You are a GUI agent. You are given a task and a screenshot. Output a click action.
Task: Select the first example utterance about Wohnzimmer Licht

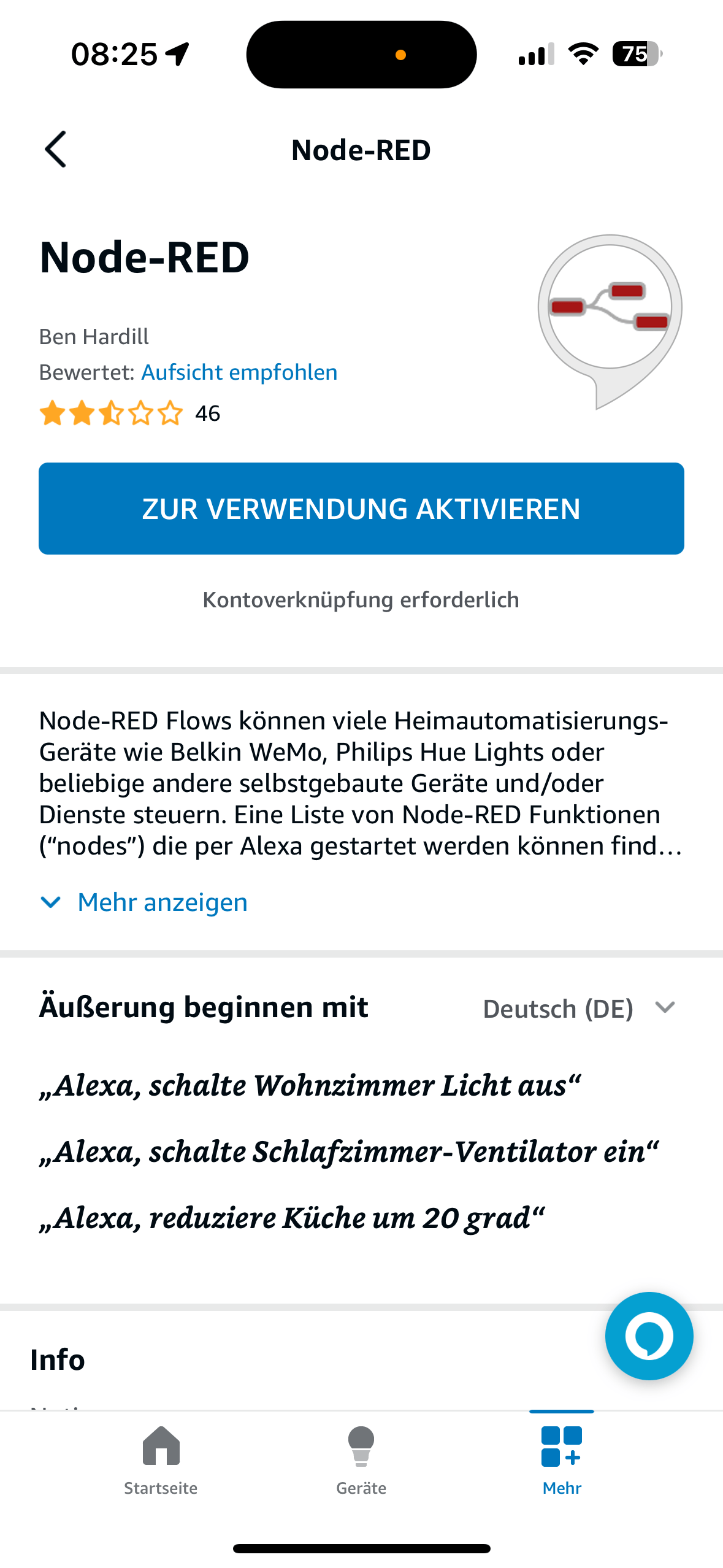[x=310, y=1085]
